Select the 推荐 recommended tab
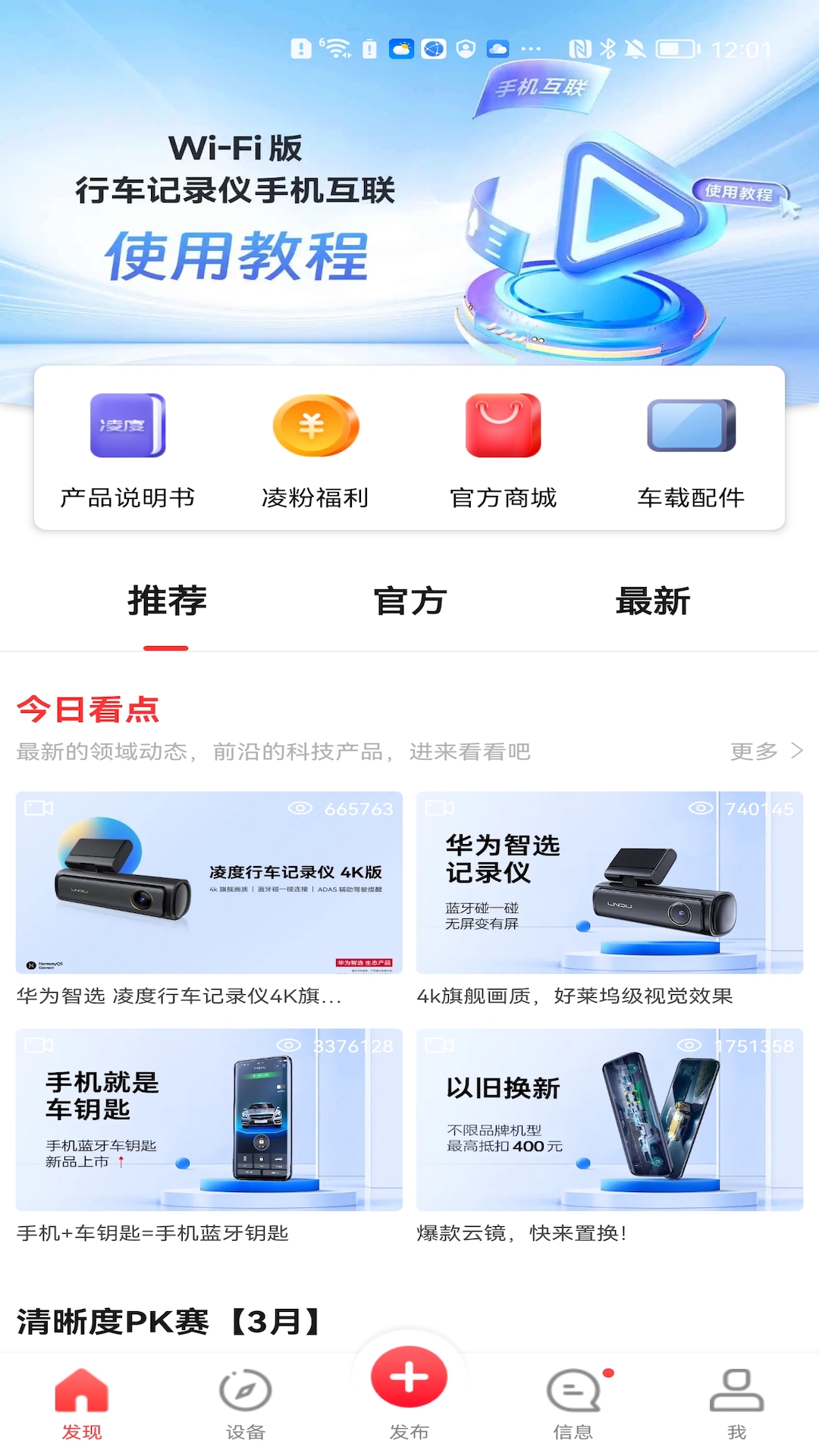The image size is (819, 1456). (x=168, y=602)
